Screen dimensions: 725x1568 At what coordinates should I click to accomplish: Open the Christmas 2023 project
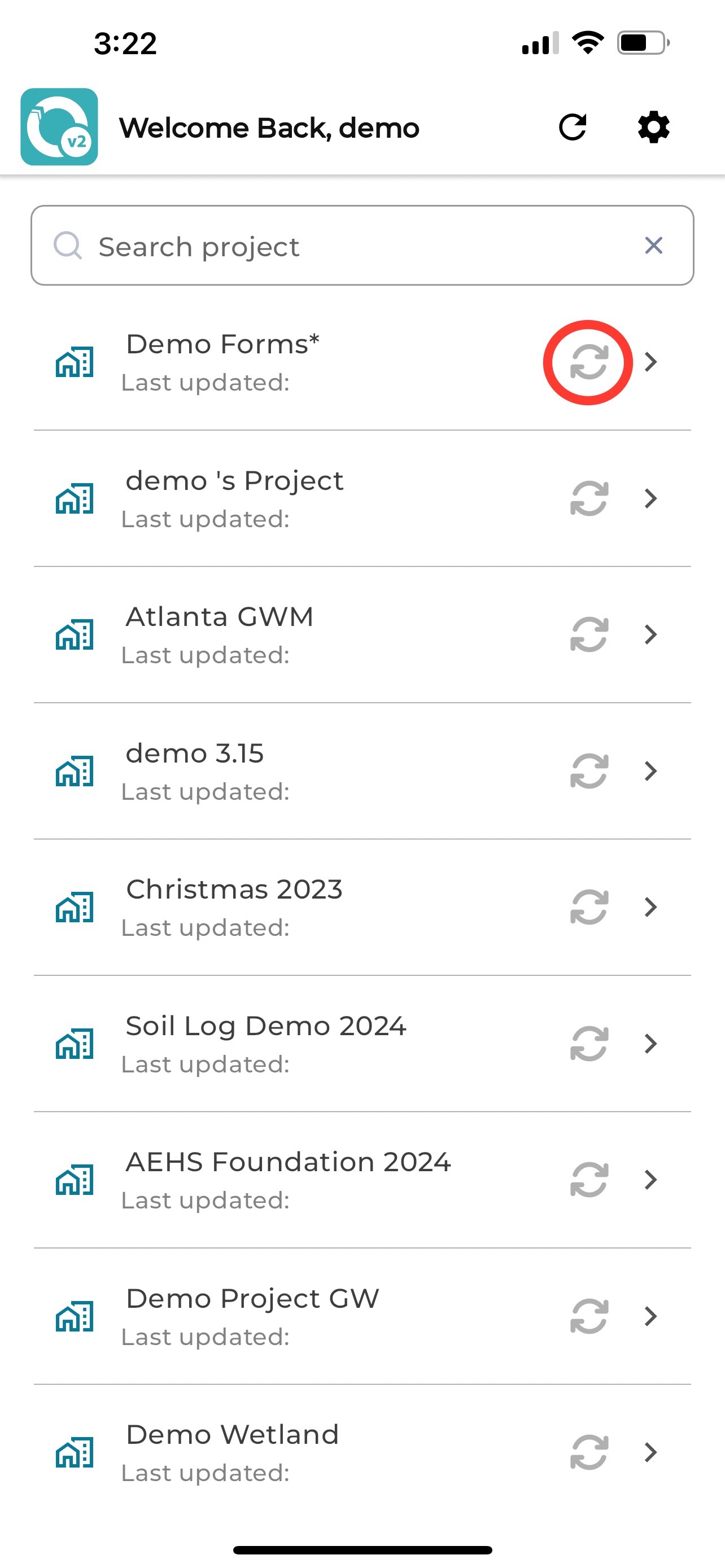pos(234,890)
